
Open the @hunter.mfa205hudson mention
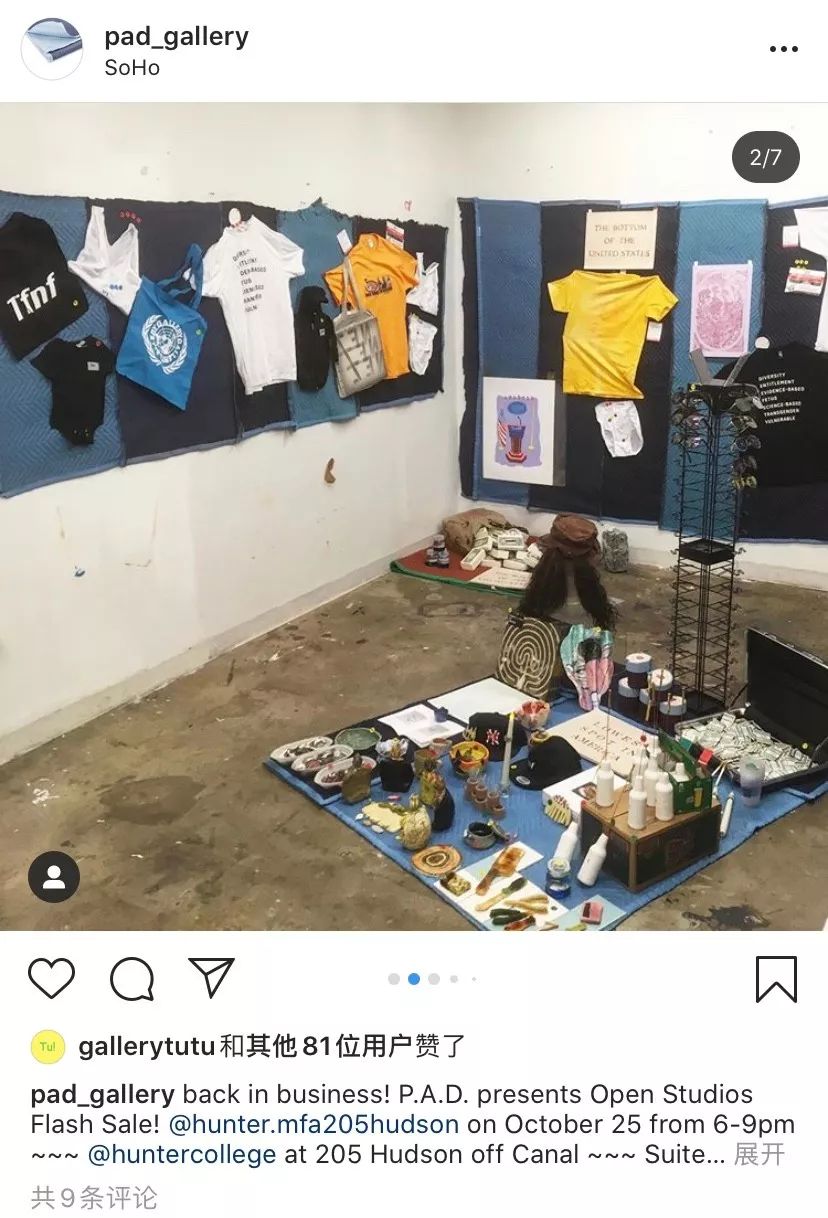[x=313, y=1124]
